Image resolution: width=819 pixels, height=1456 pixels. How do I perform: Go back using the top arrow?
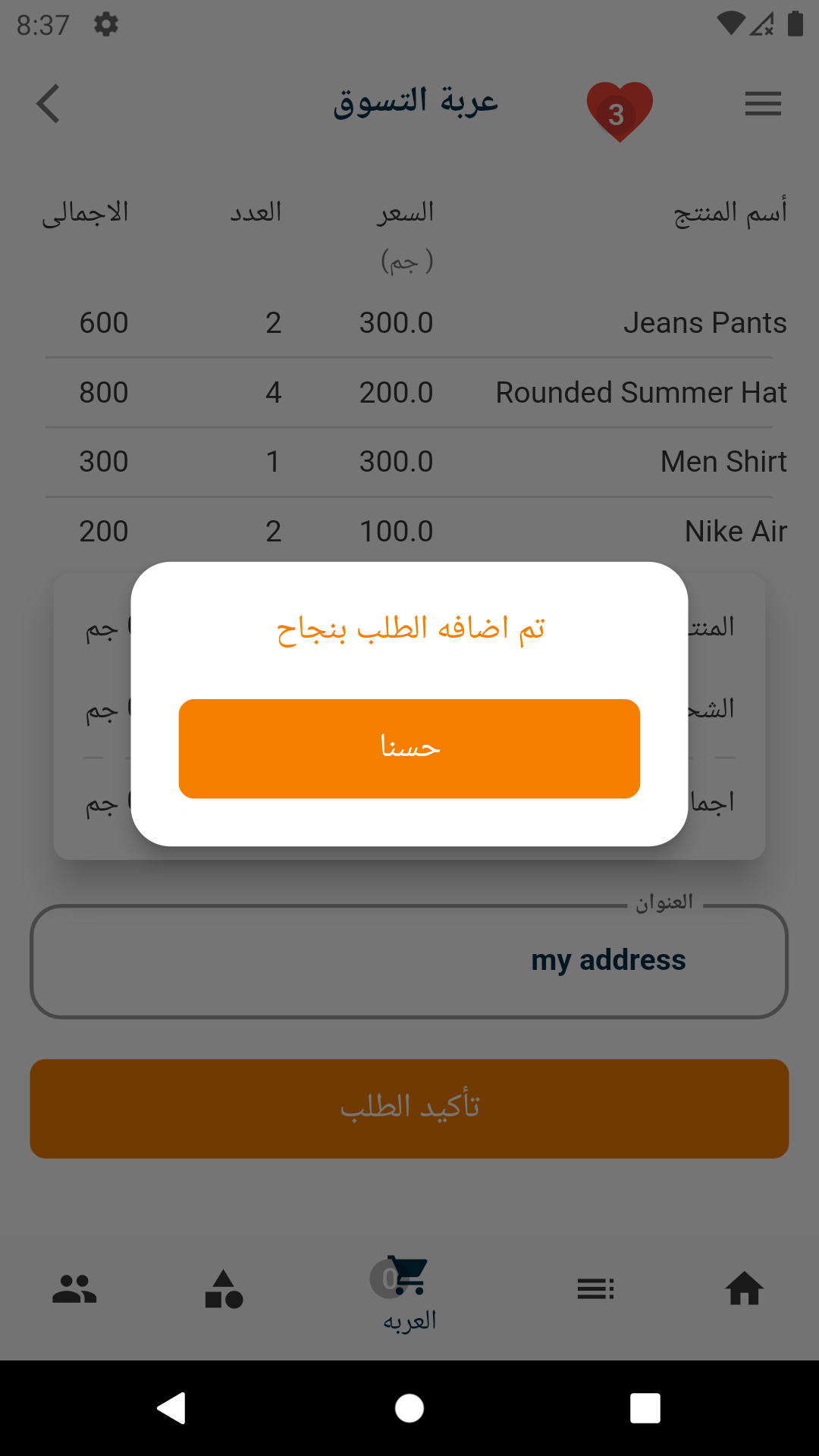(49, 103)
